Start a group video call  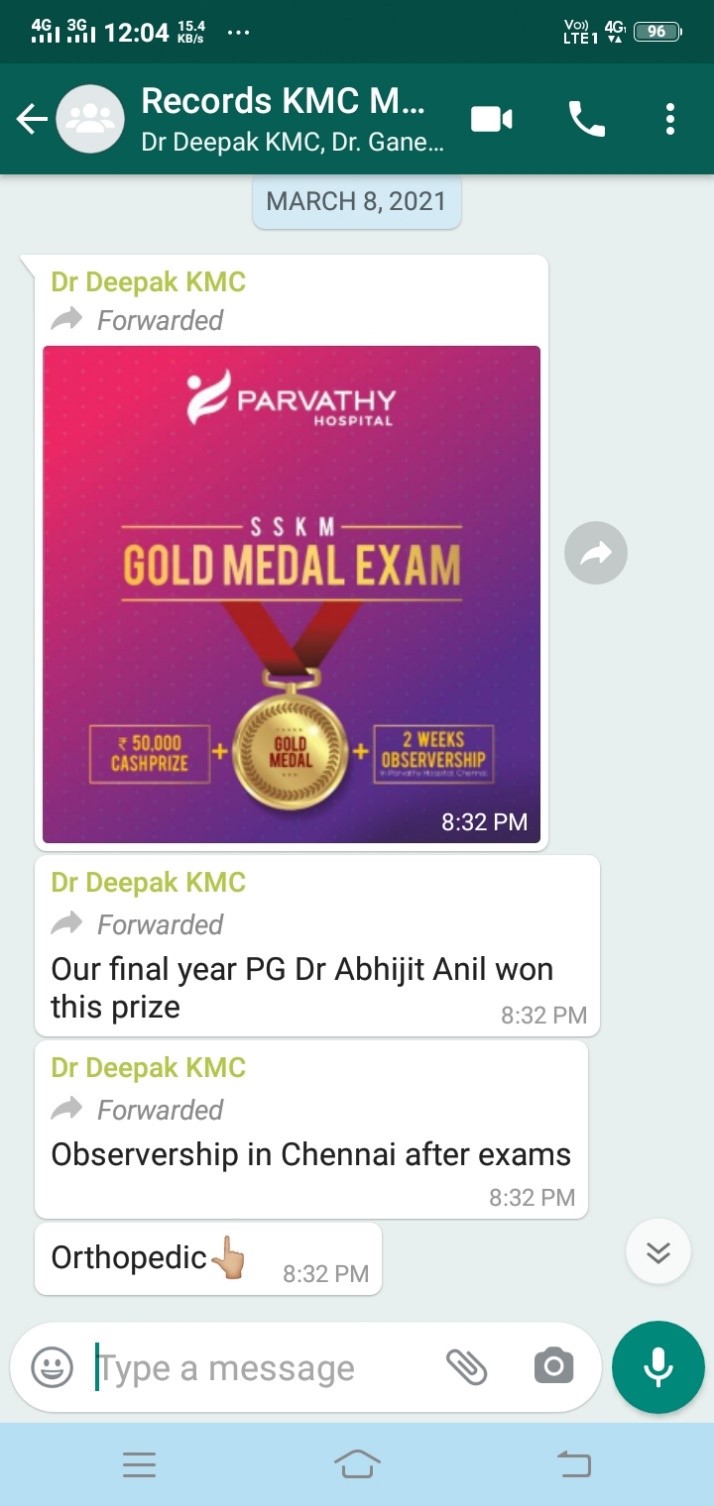[x=491, y=120]
